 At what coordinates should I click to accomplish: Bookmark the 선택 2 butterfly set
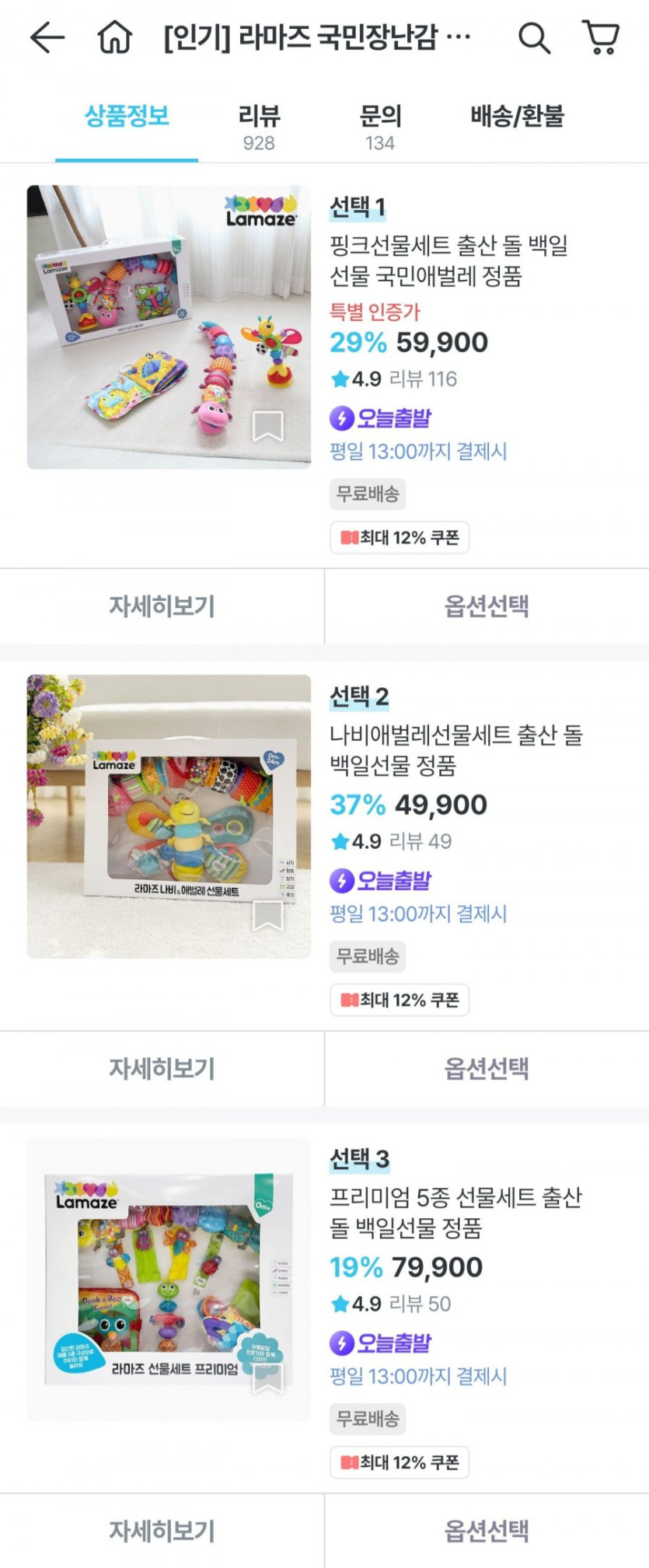point(267,916)
